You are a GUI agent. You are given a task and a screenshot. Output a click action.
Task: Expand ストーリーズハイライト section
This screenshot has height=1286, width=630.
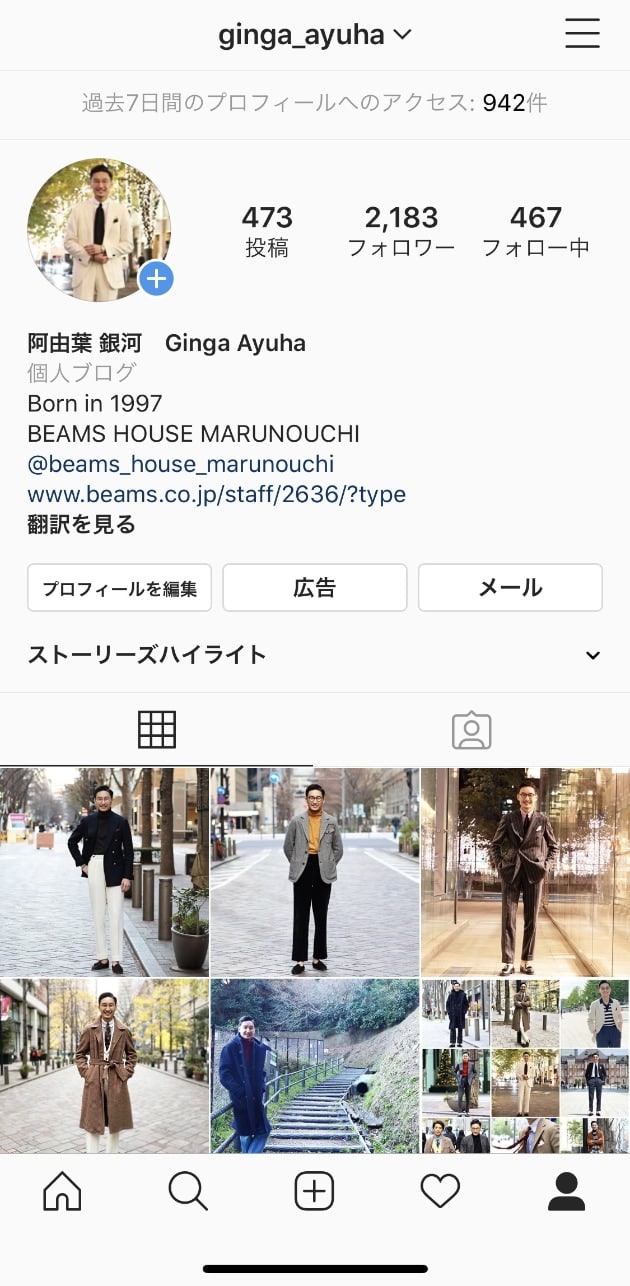pos(592,655)
